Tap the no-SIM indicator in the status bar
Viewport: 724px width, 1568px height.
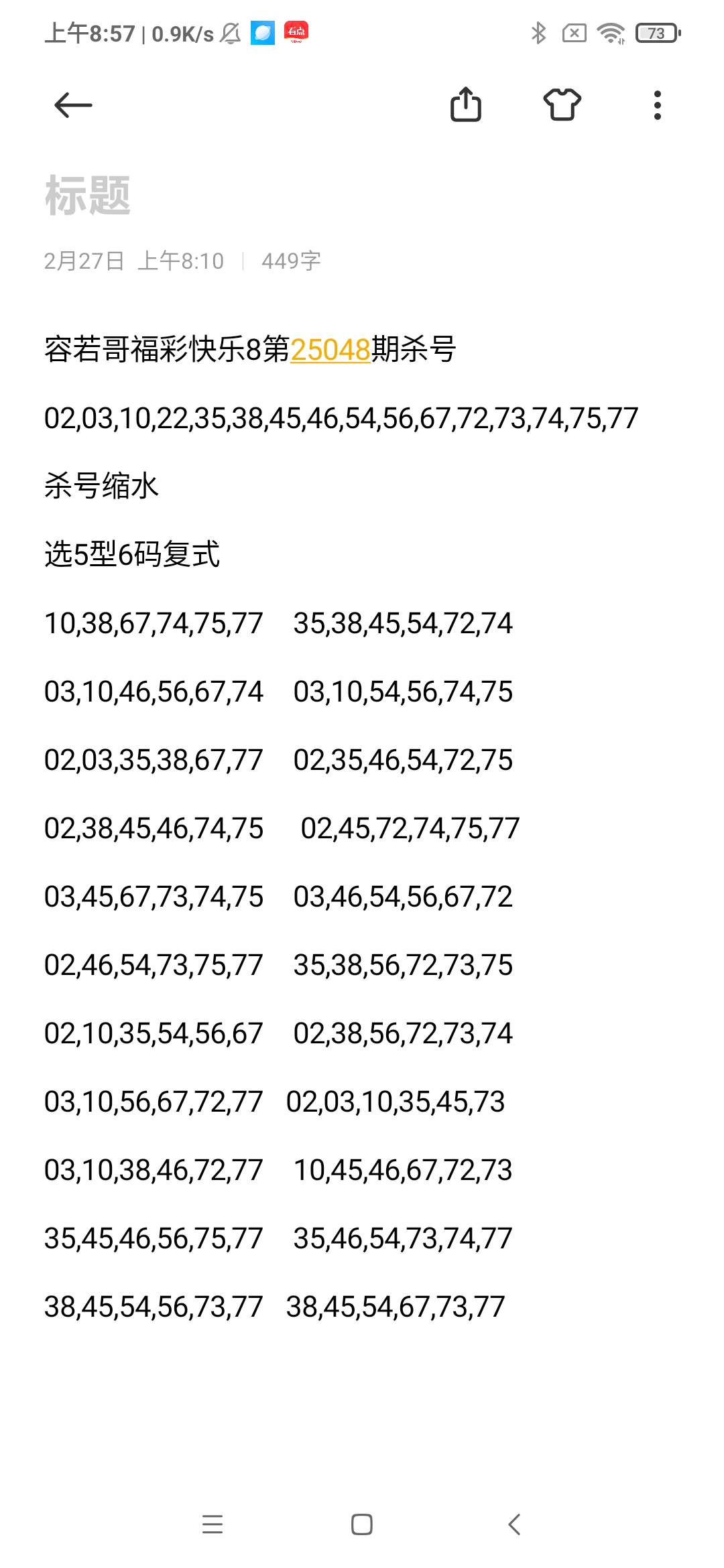tap(575, 31)
